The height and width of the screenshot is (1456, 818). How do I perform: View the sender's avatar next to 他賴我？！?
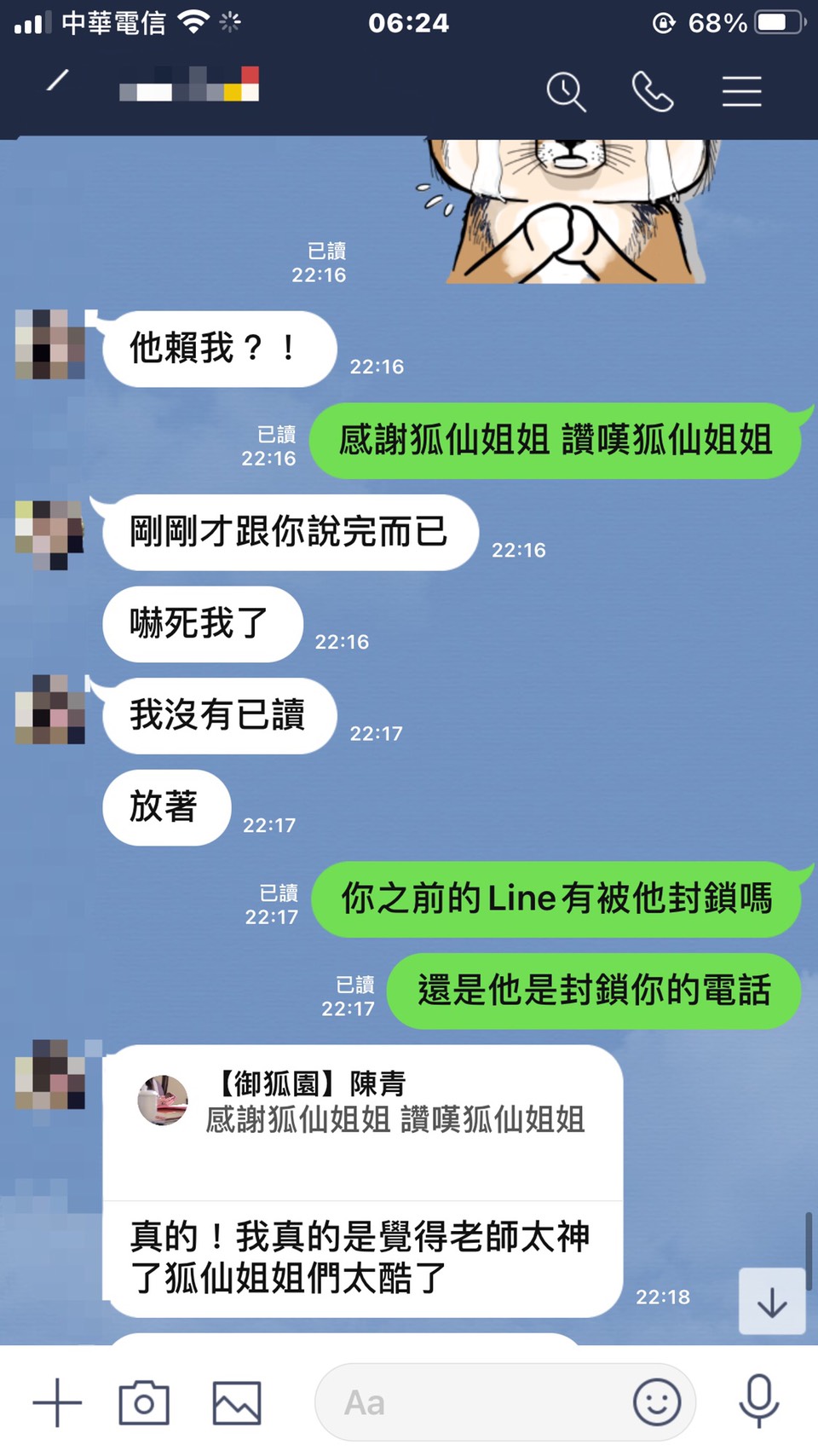pyautogui.click(x=49, y=344)
